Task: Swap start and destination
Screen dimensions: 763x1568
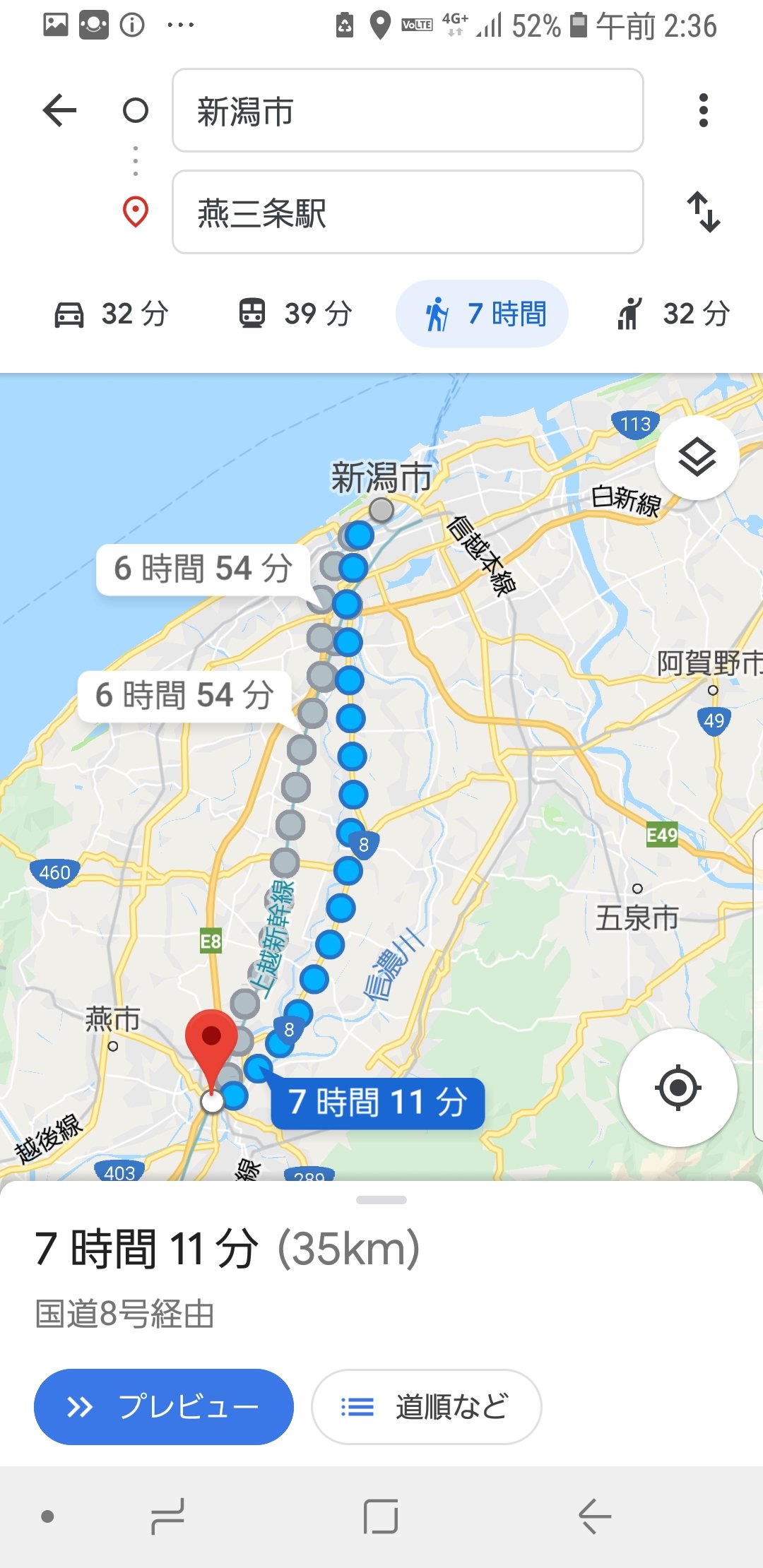Action: point(704,212)
